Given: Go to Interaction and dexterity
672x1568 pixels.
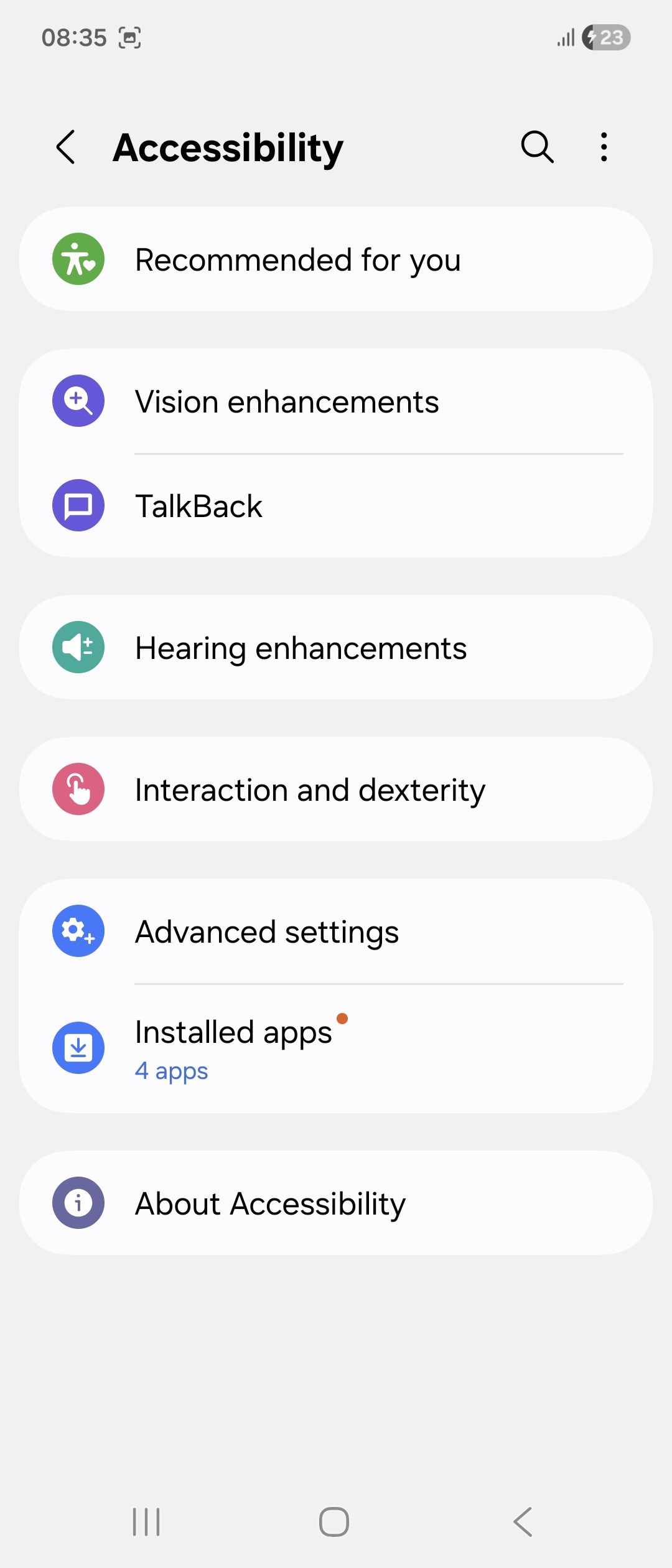Looking at the screenshot, I should click(x=336, y=790).
